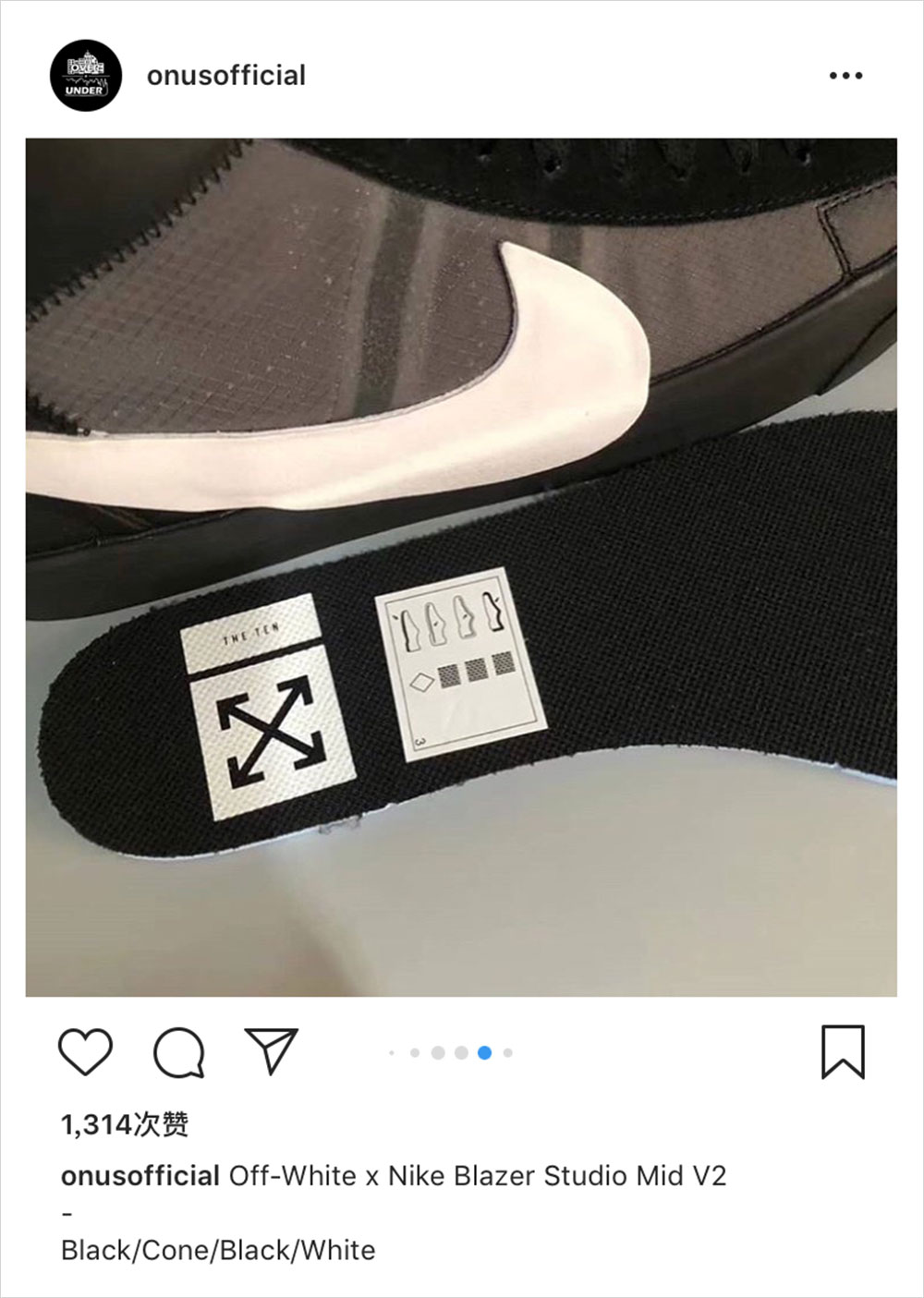Screen dimensions: 924x1298
Task: Like this sneaker post
Action: click(85, 1051)
